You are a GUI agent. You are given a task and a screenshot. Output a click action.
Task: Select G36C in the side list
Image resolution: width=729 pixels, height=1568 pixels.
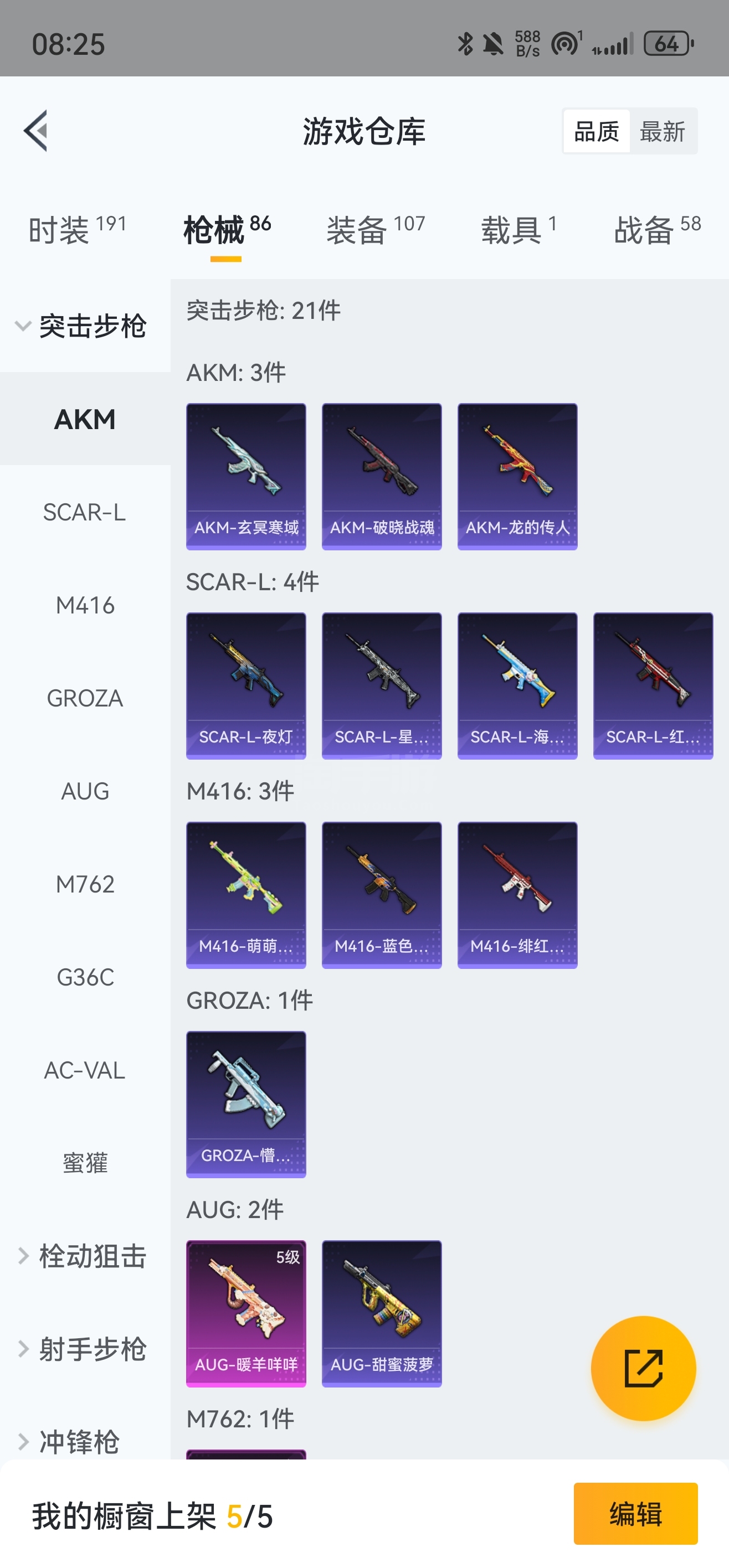pos(85,977)
